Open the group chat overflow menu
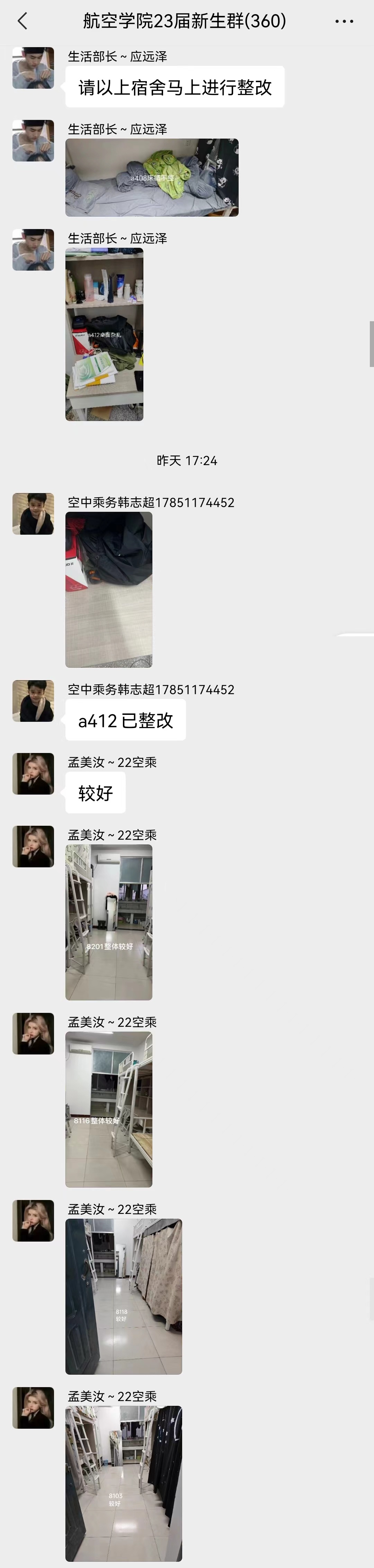This screenshot has width=374, height=1568. pyautogui.click(x=344, y=21)
